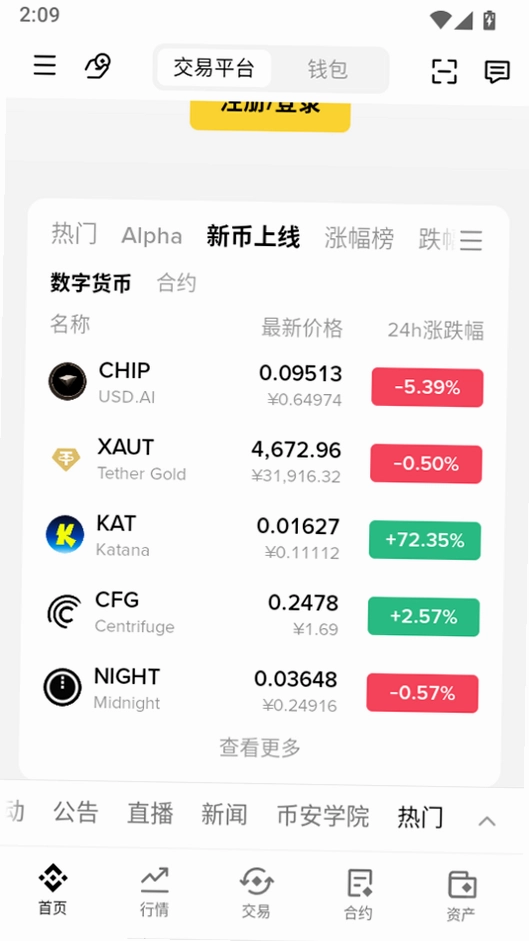Open the messages chat icon
The image size is (529, 941).
(x=497, y=72)
